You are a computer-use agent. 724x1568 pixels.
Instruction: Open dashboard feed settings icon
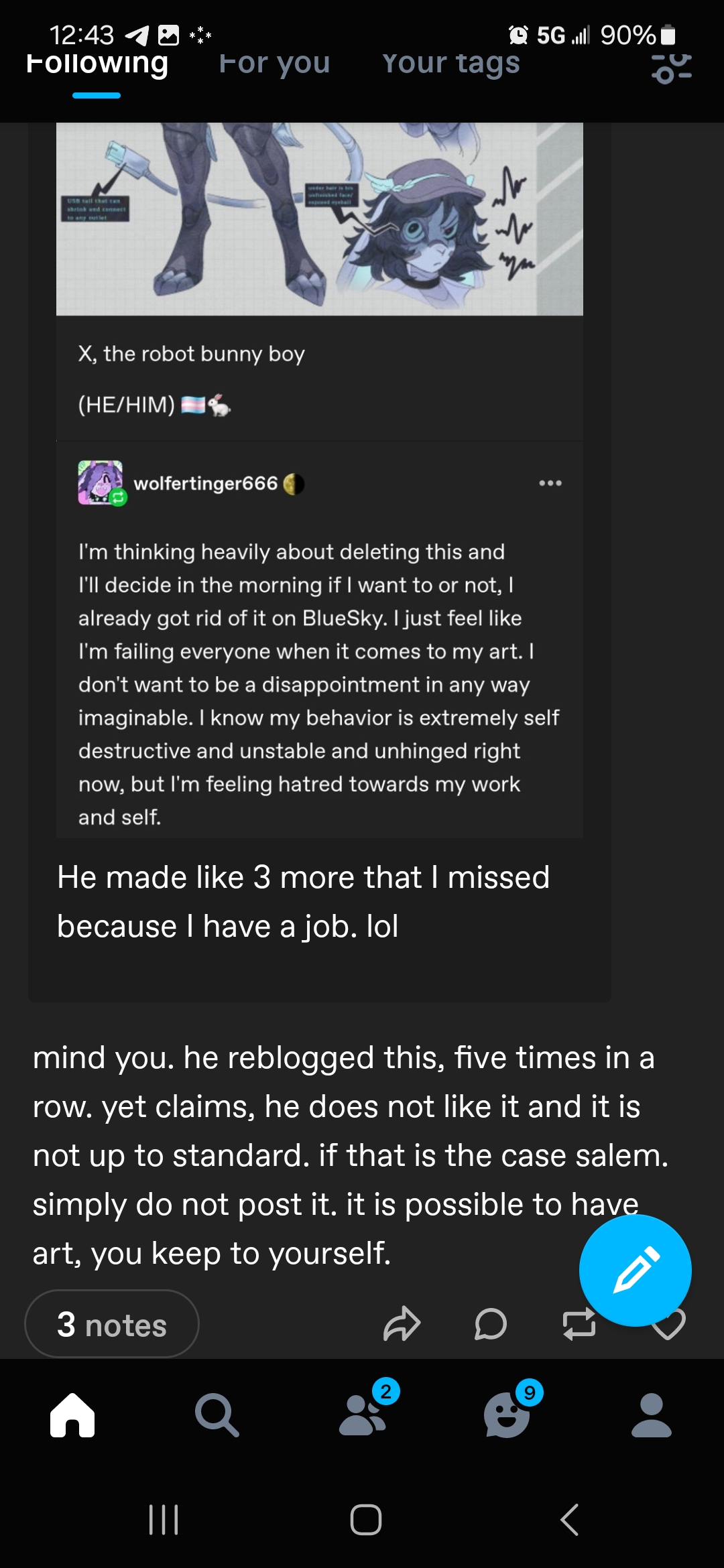click(x=671, y=68)
